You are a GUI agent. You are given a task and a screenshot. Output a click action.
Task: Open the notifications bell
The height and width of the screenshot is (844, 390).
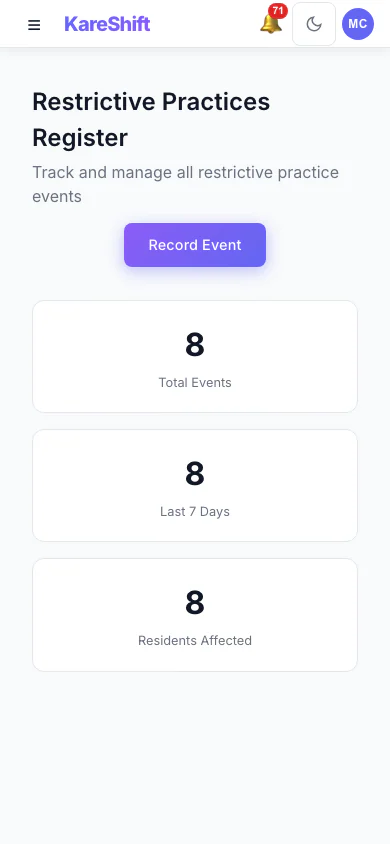click(x=271, y=23)
